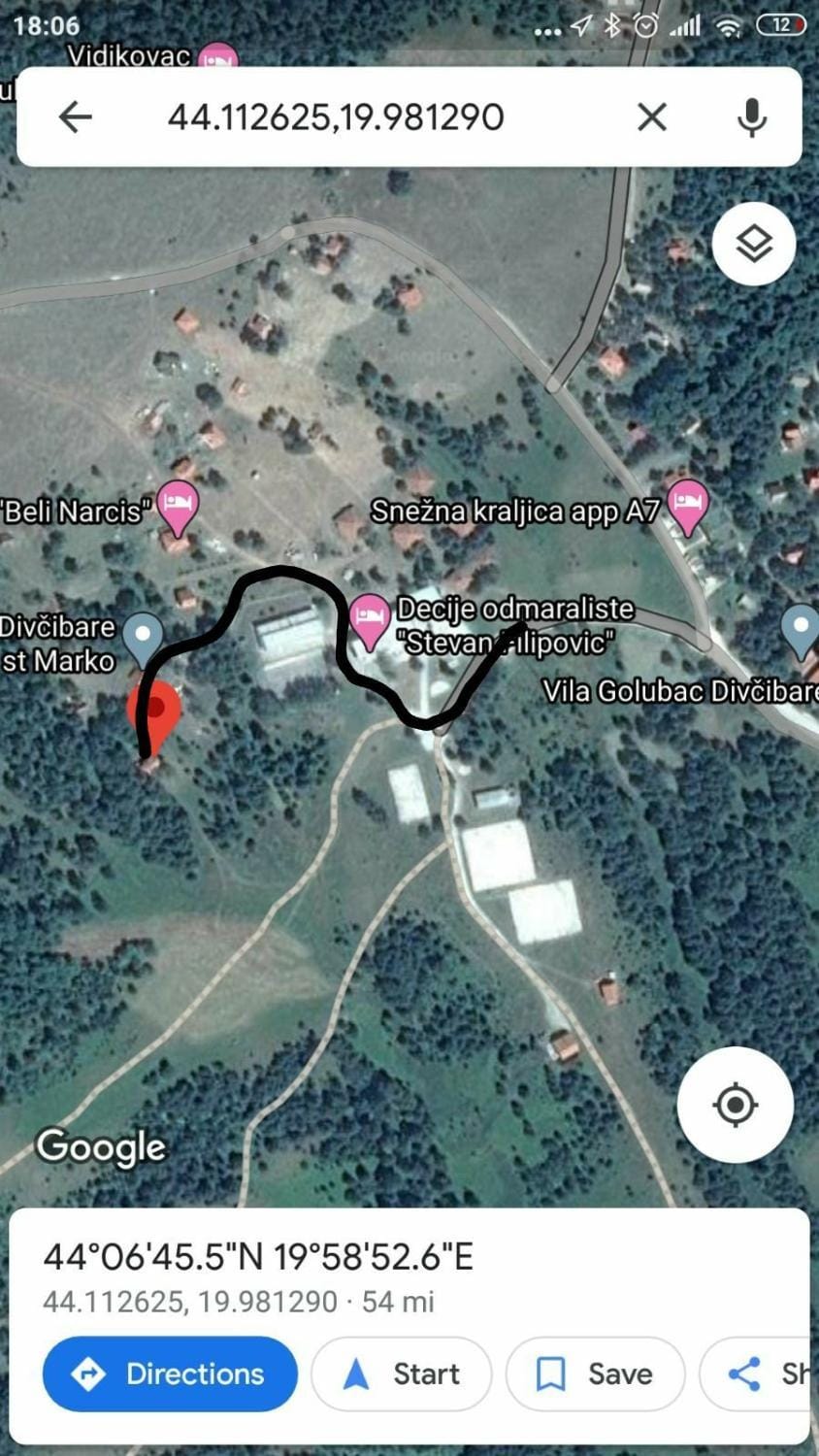Open the Vidikovac lodging marker
Viewport: 819px width, 1456px height.
(x=217, y=58)
